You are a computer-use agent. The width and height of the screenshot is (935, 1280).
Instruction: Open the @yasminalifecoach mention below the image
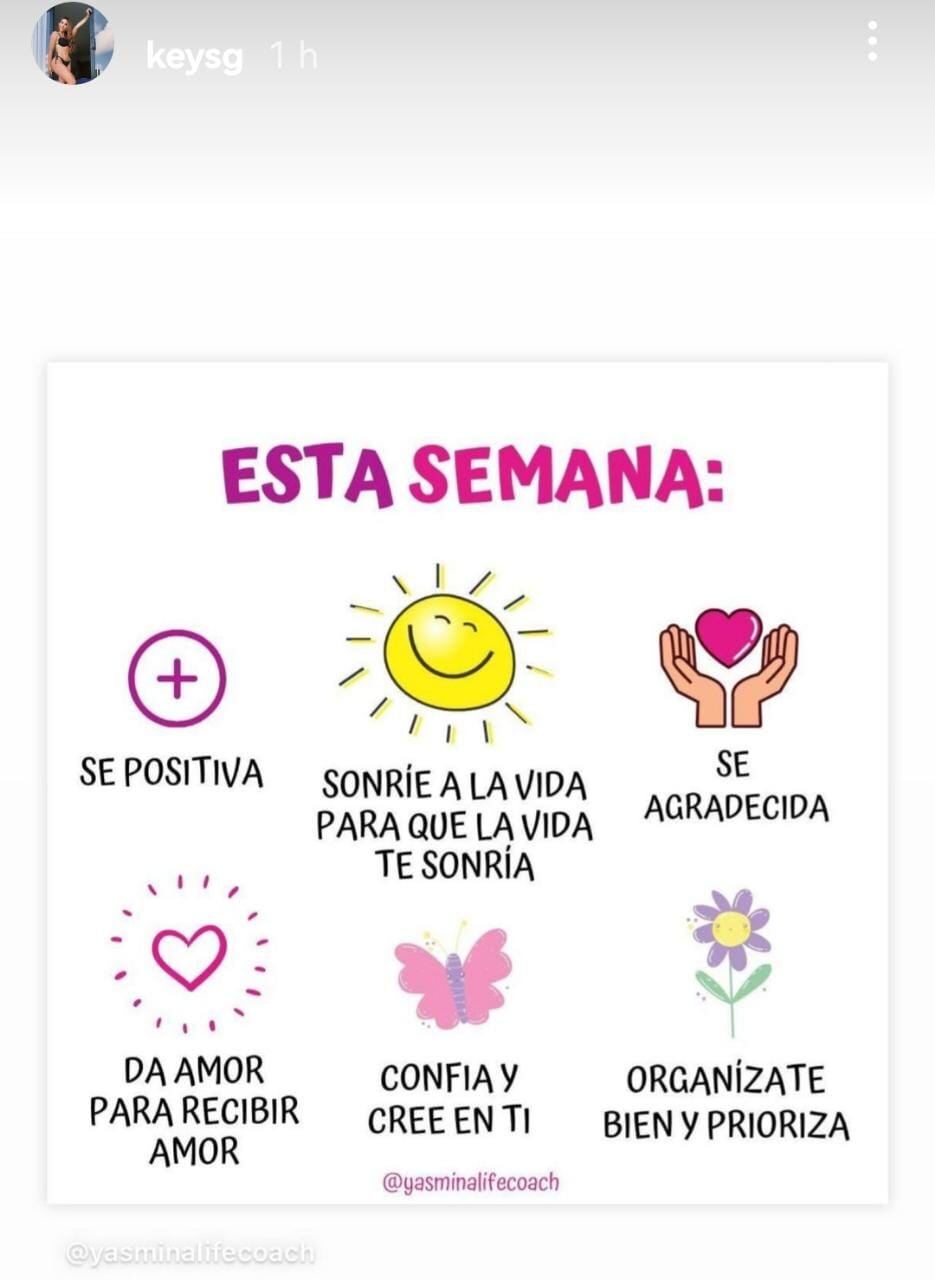(190, 1252)
